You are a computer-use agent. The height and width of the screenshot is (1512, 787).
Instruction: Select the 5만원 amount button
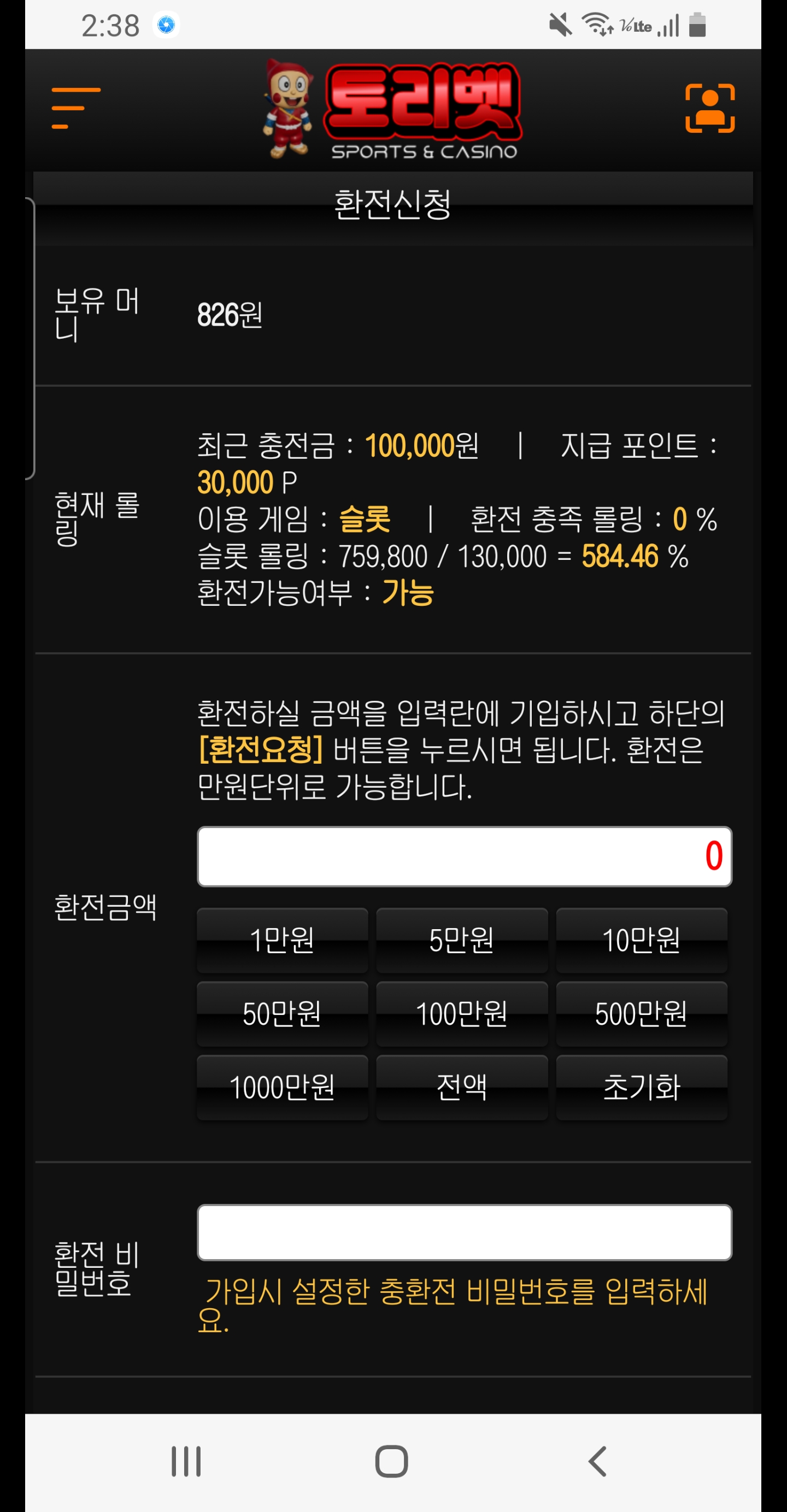[x=462, y=940]
